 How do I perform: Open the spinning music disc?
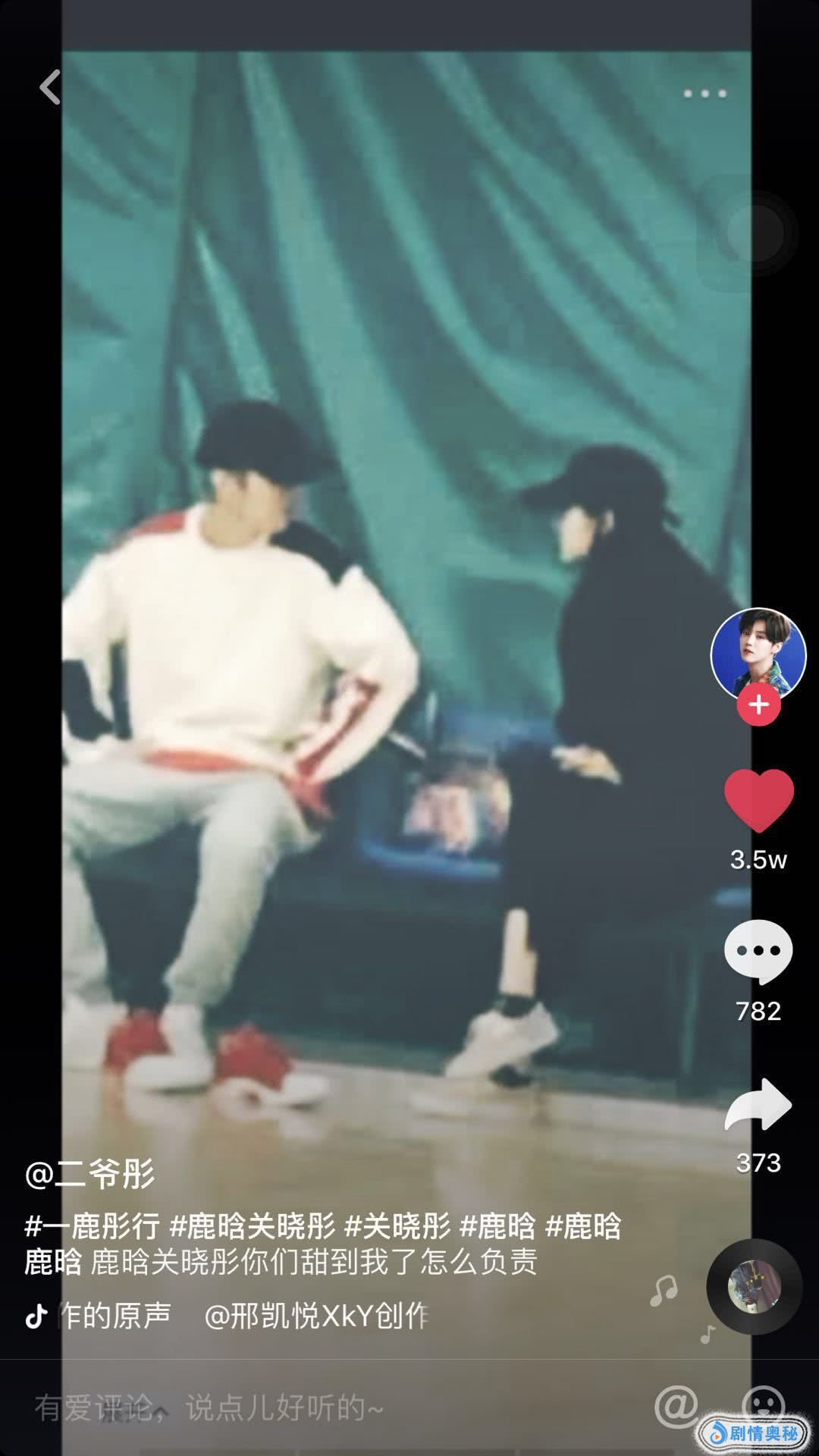point(754,1287)
